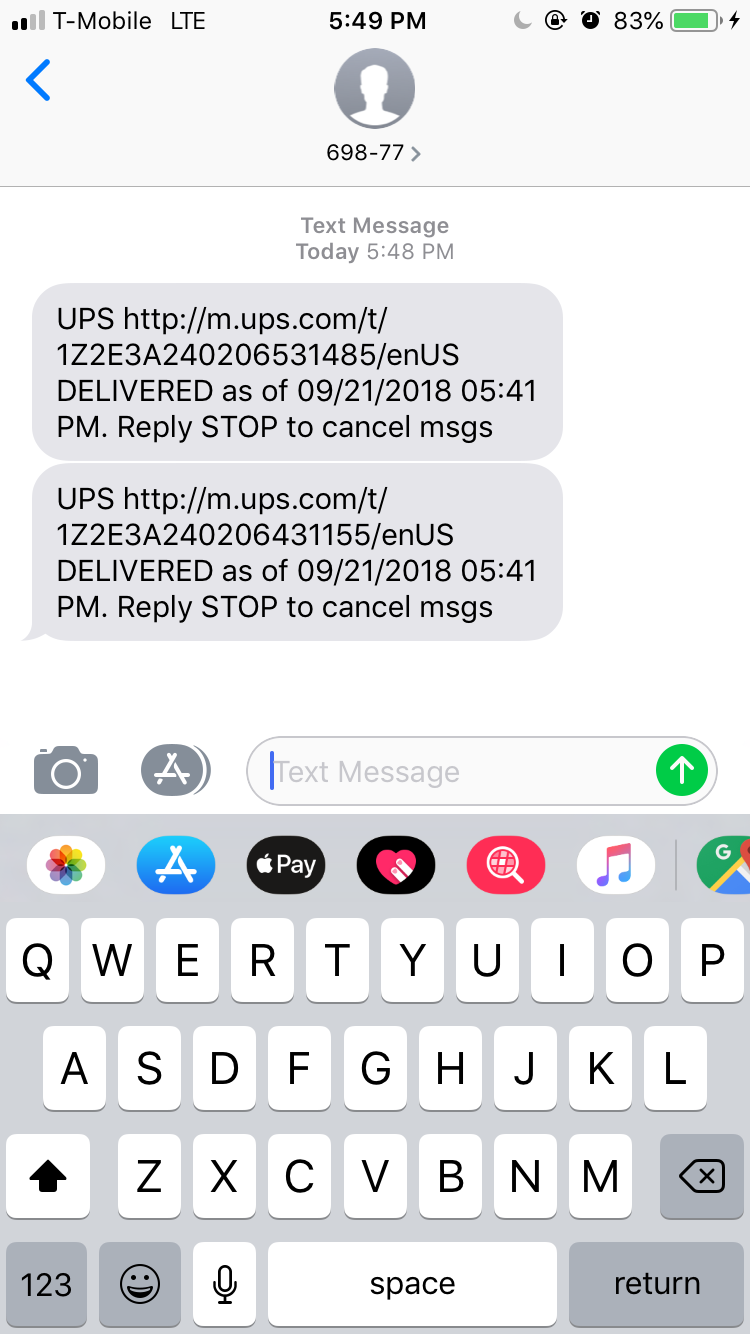Open the Photos app in the drawer
This screenshot has height=1334, width=750.
pos(66,864)
